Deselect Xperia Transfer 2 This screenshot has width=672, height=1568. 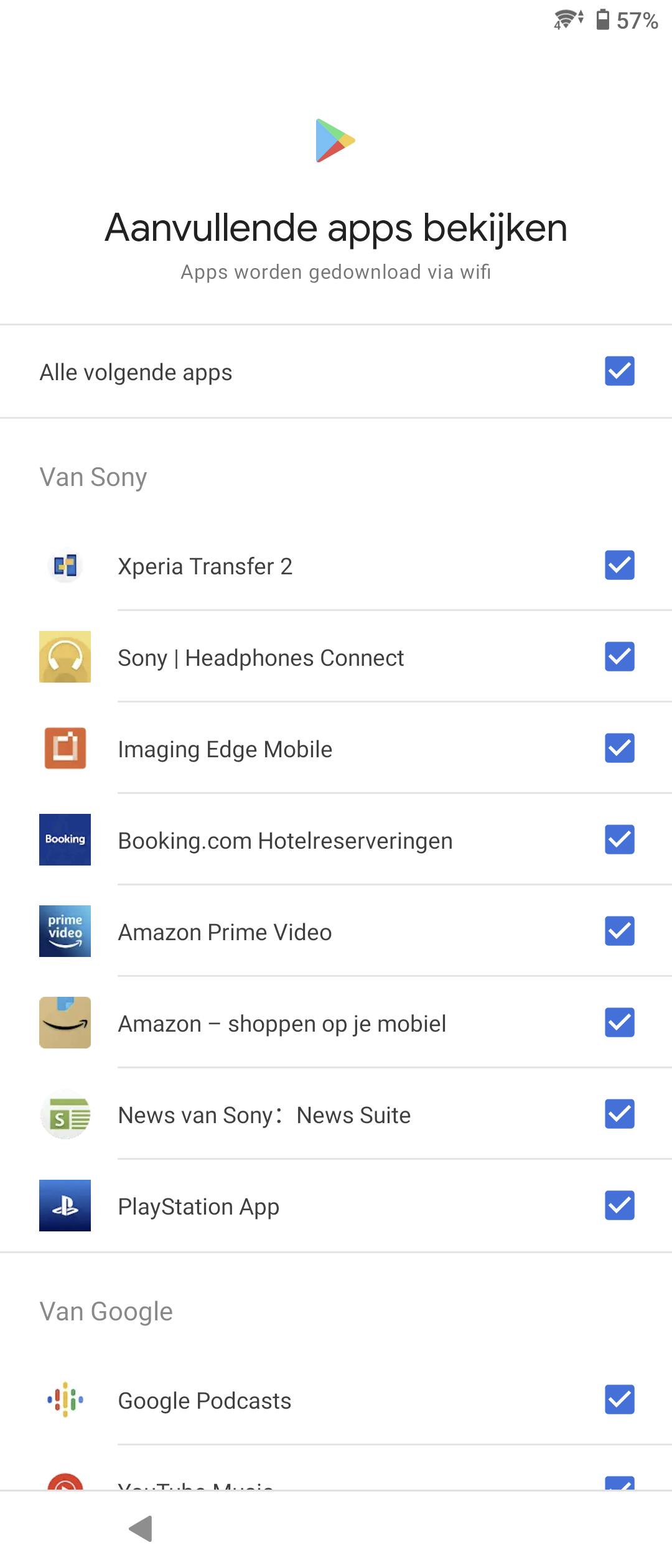[619, 565]
